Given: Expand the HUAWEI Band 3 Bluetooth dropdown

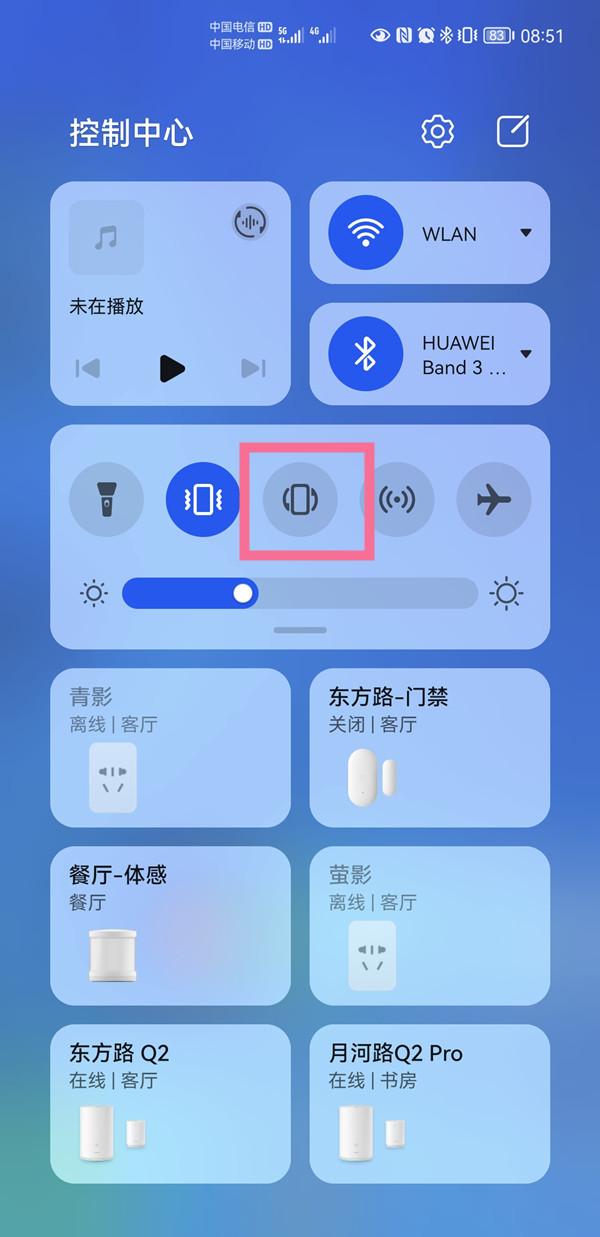Looking at the screenshot, I should click(x=526, y=353).
